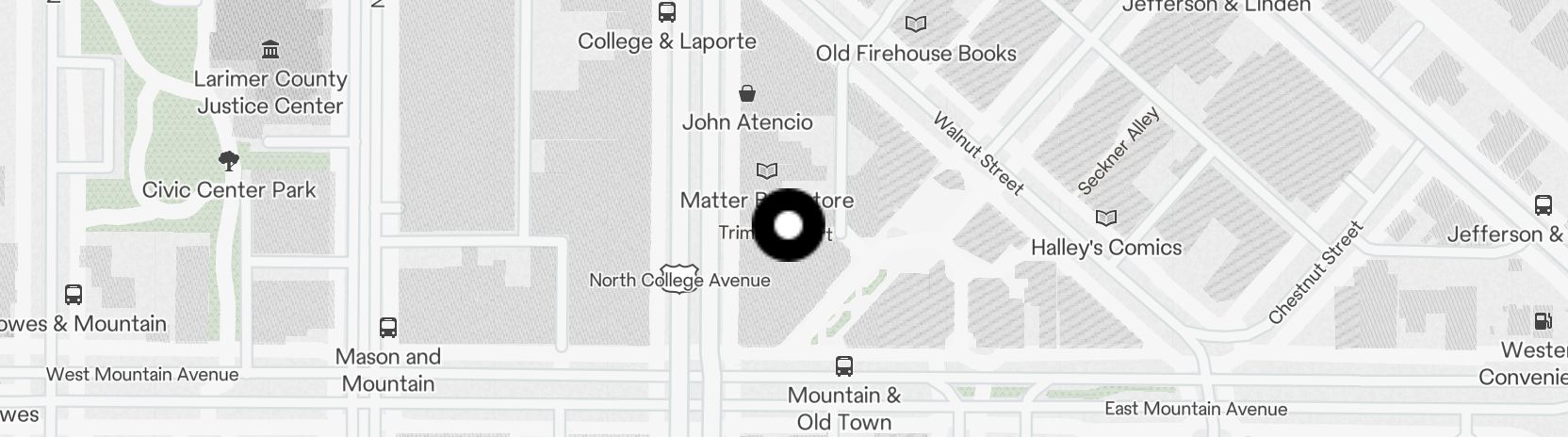Select the Mountain & Old Town bus stop
The height and width of the screenshot is (437, 1568).
coord(844,366)
